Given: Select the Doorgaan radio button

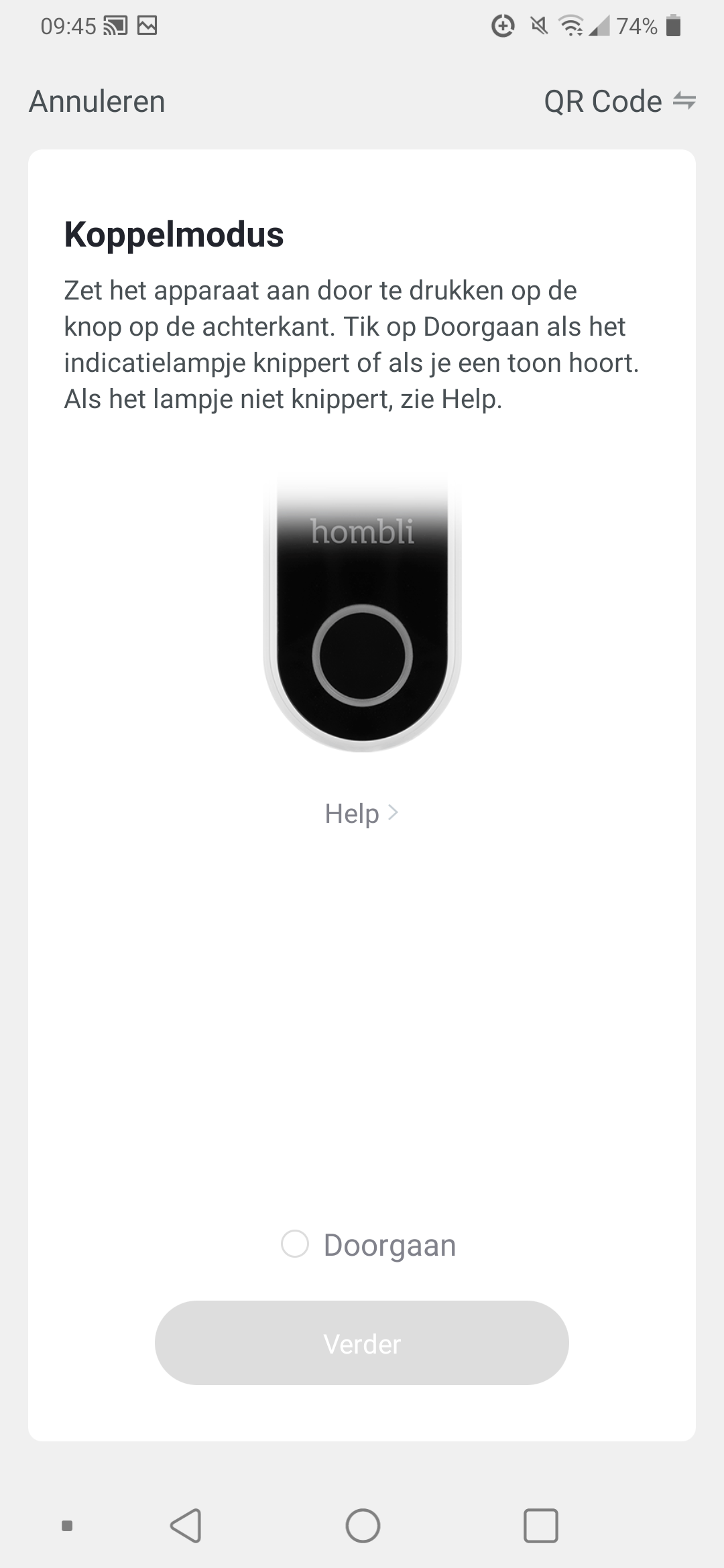Looking at the screenshot, I should click(295, 1244).
